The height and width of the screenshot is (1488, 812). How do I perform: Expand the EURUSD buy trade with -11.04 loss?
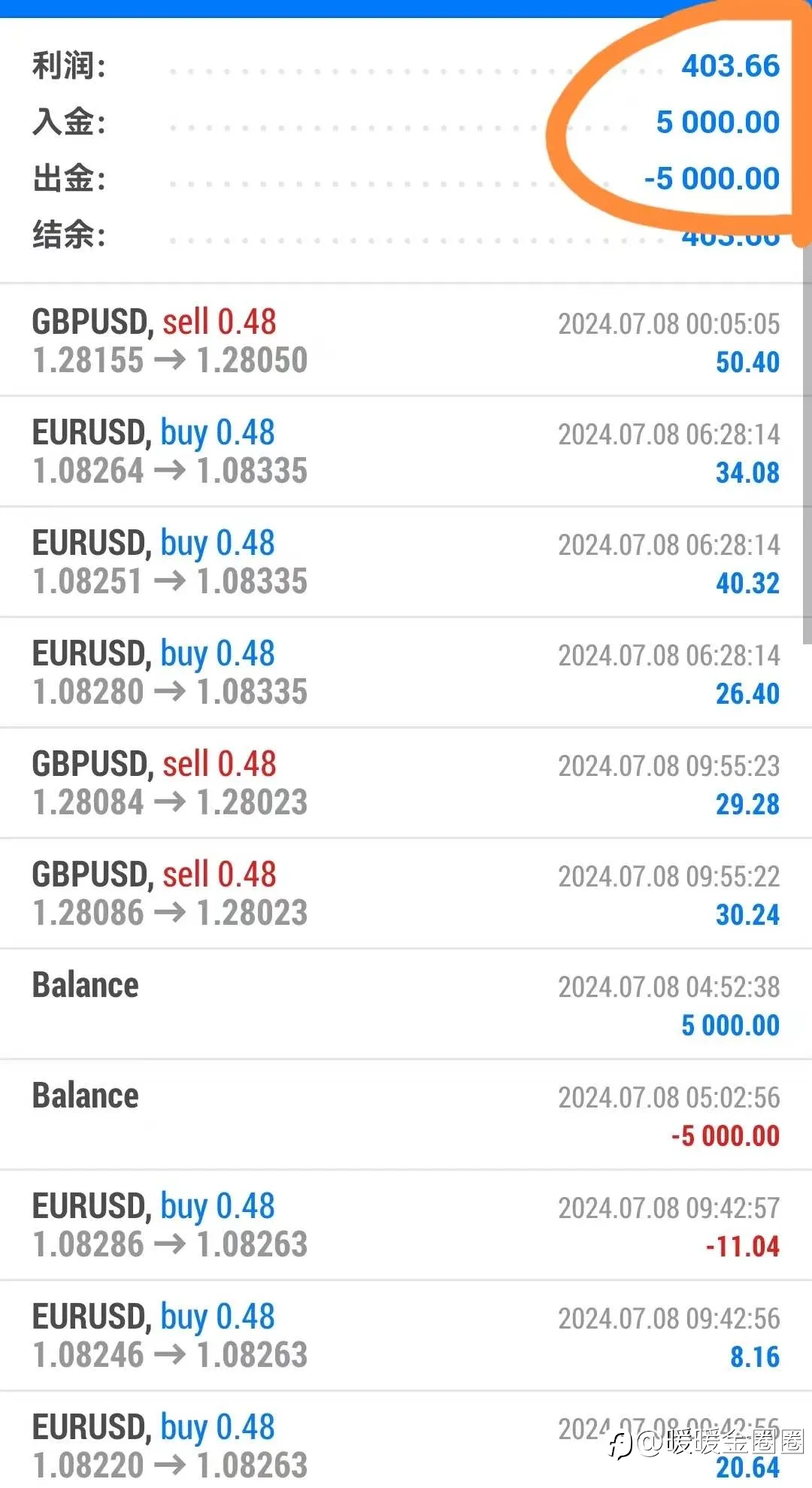pyautogui.click(x=406, y=1225)
